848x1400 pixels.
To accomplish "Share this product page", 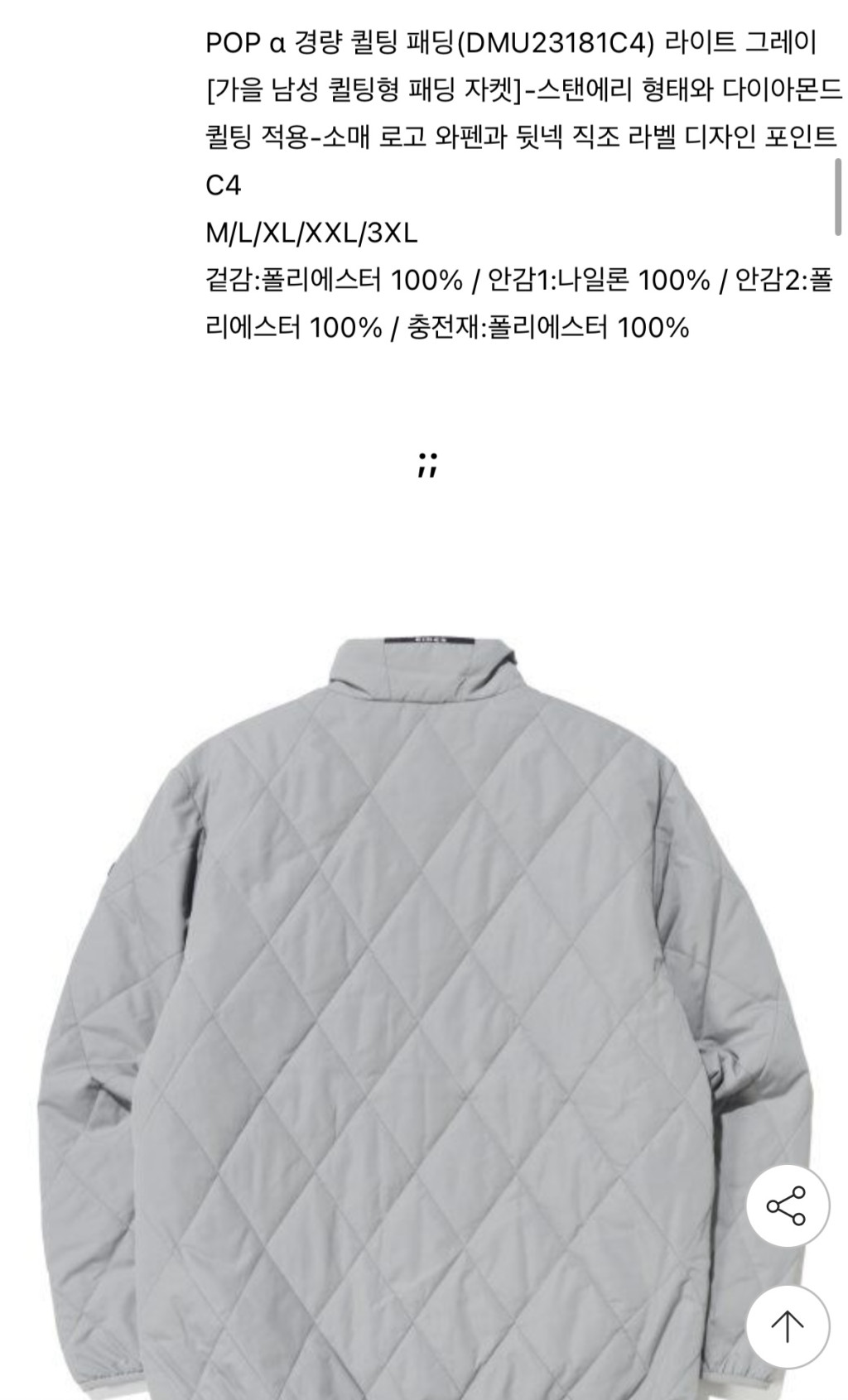I will click(x=787, y=1205).
